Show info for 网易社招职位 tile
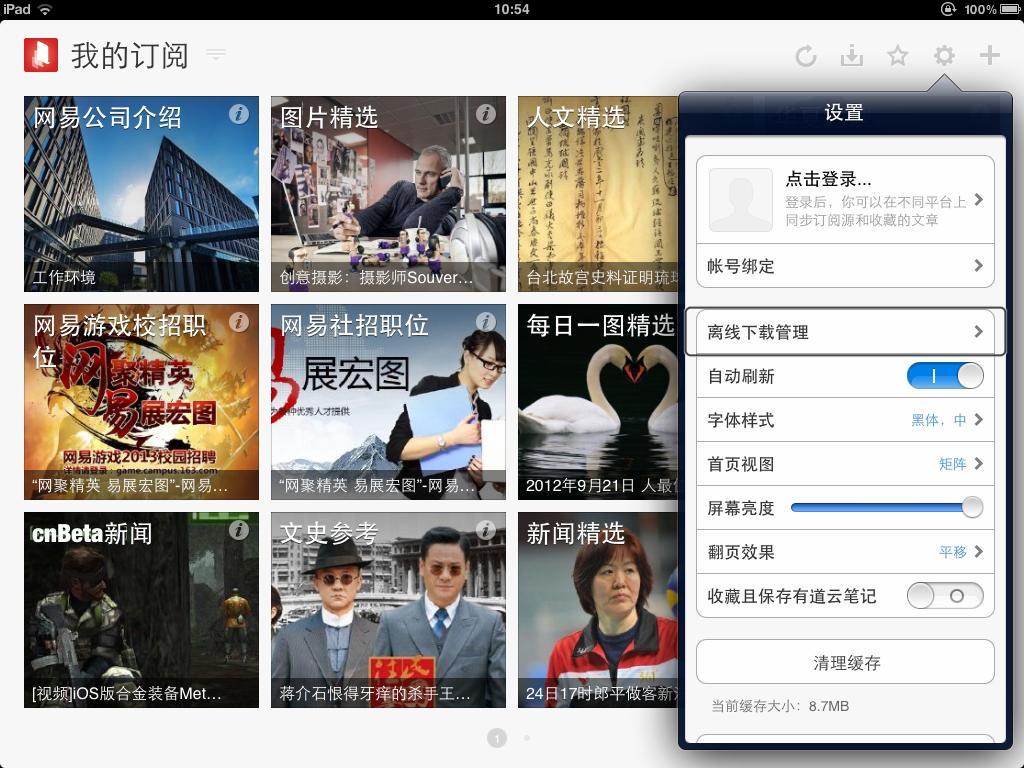 tap(486, 322)
